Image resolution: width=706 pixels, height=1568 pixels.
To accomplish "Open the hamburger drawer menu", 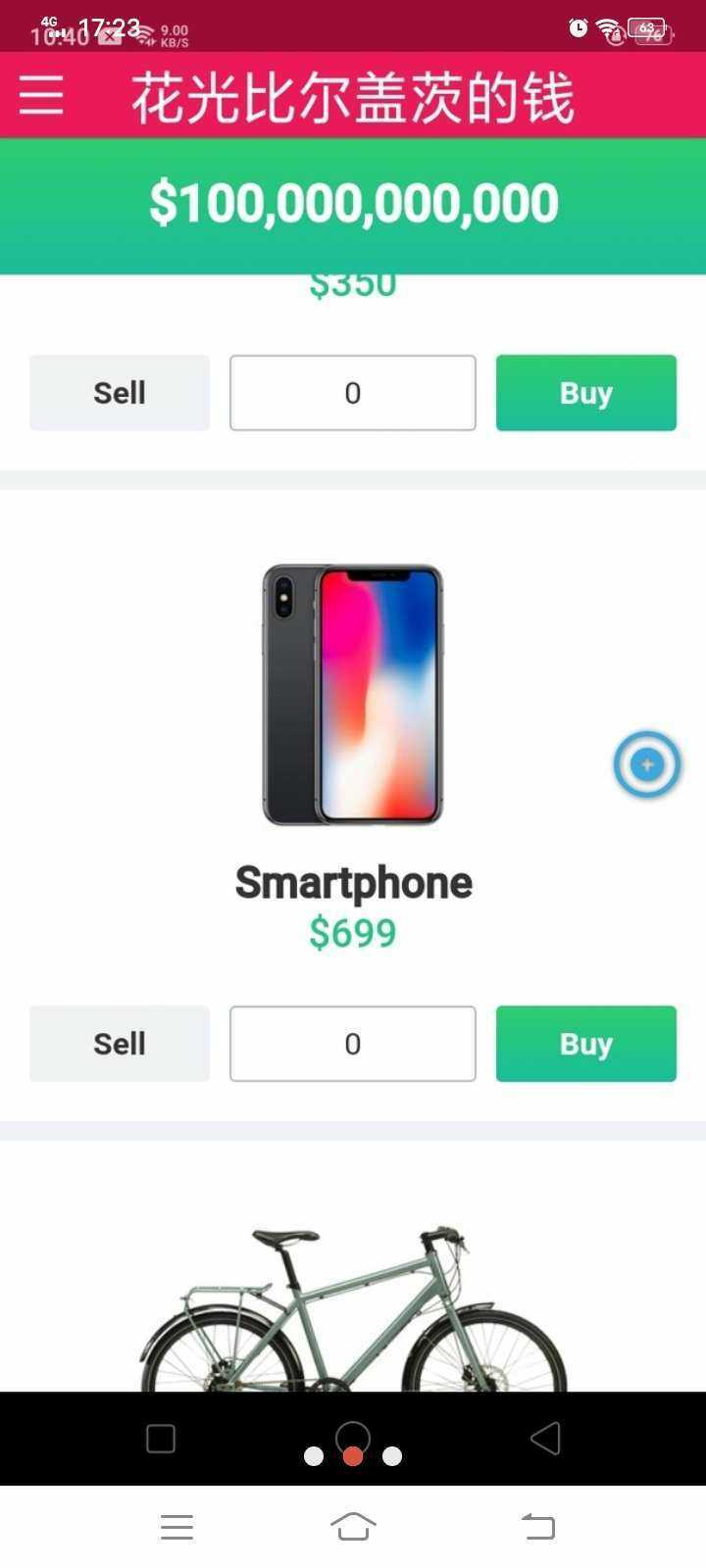I will pyautogui.click(x=41, y=95).
